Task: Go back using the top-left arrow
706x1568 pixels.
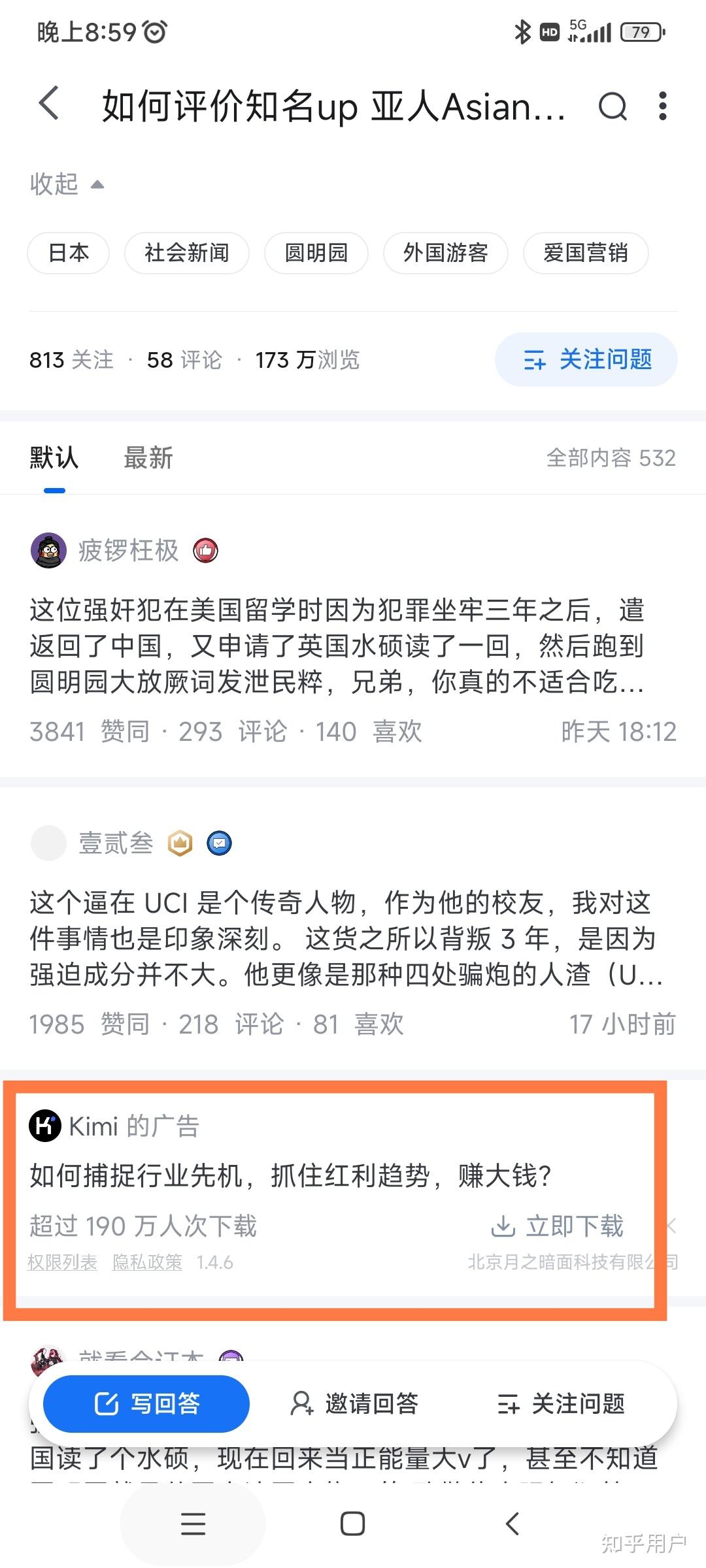Action: (50, 105)
